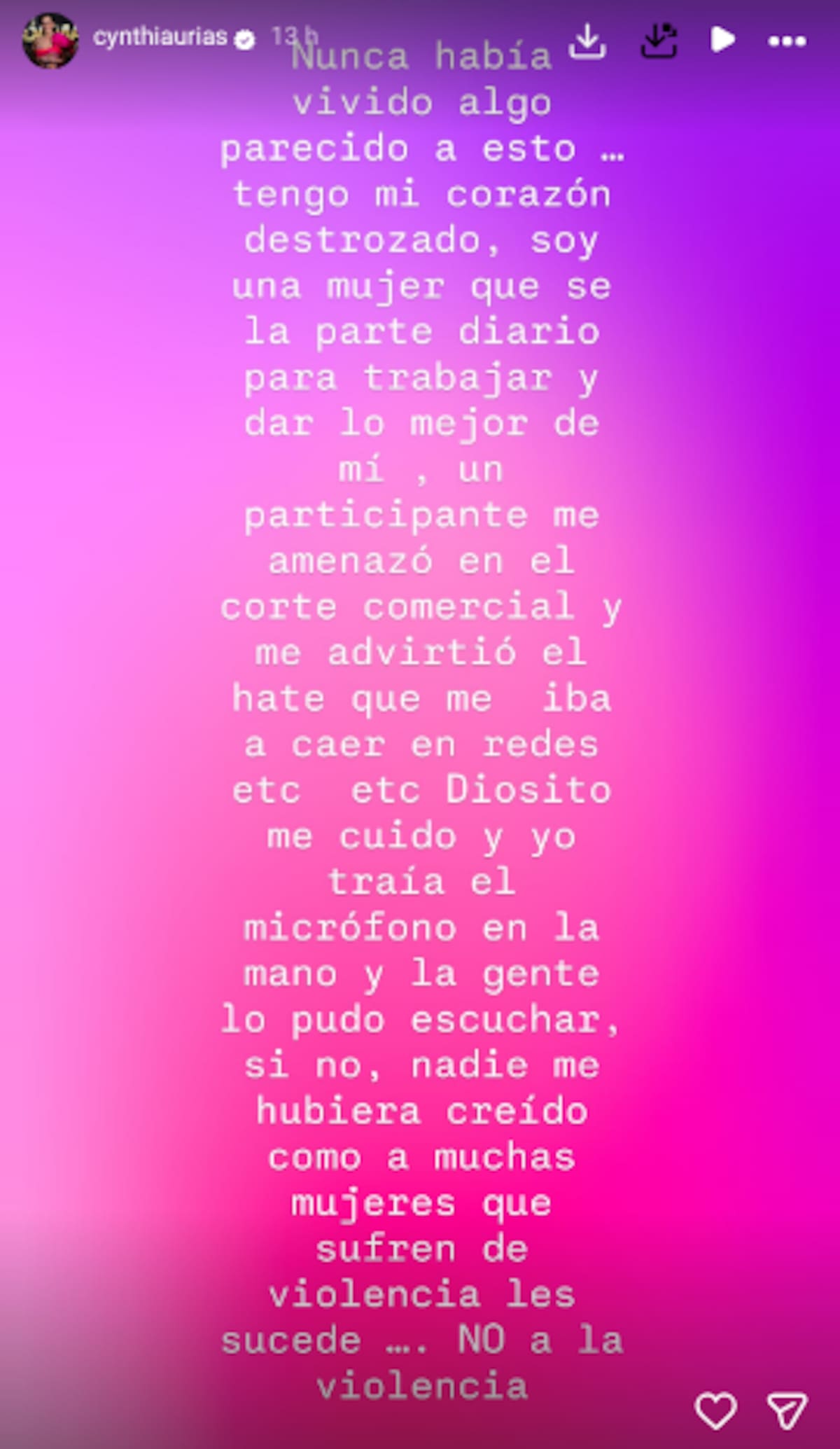The image size is (840, 1449).
Task: Open cynthiaurias profile picture
Action: click(x=50, y=41)
